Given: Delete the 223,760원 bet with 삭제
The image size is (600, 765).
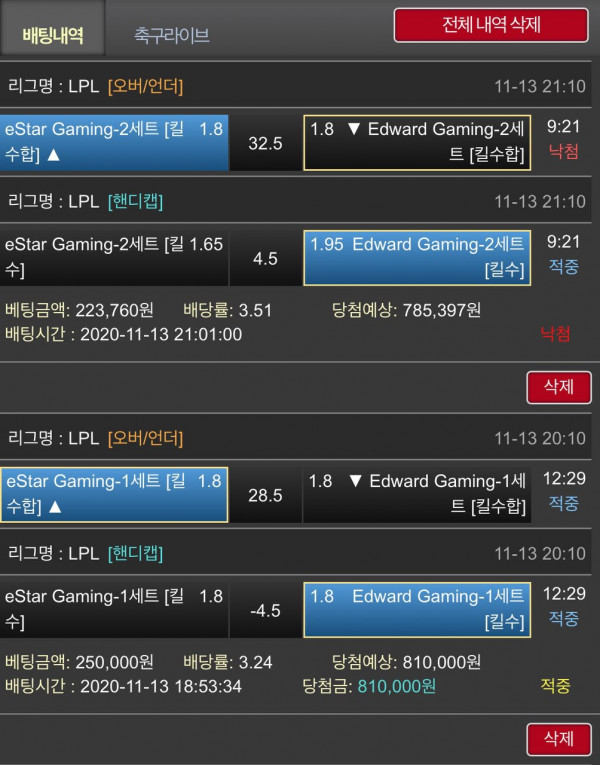Looking at the screenshot, I should (x=559, y=387).
